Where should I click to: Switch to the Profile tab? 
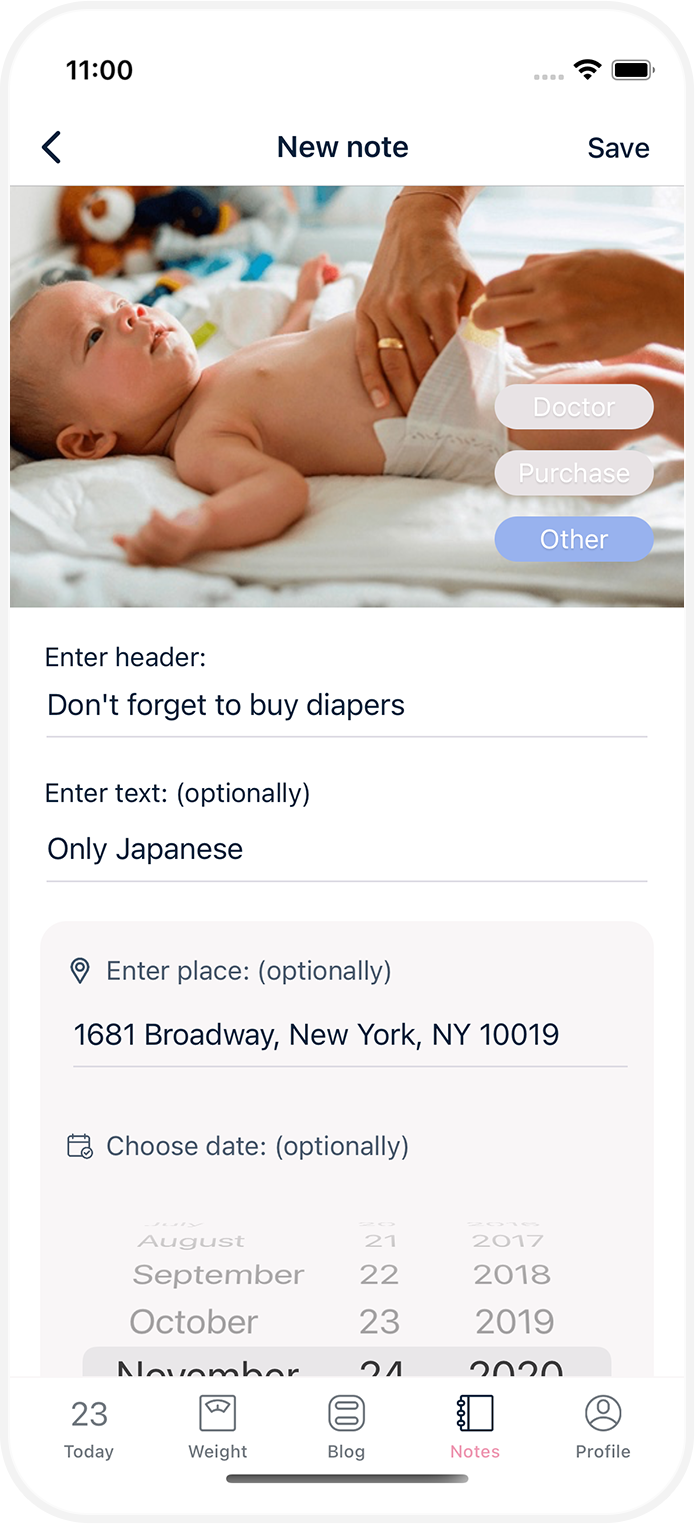603,1428
